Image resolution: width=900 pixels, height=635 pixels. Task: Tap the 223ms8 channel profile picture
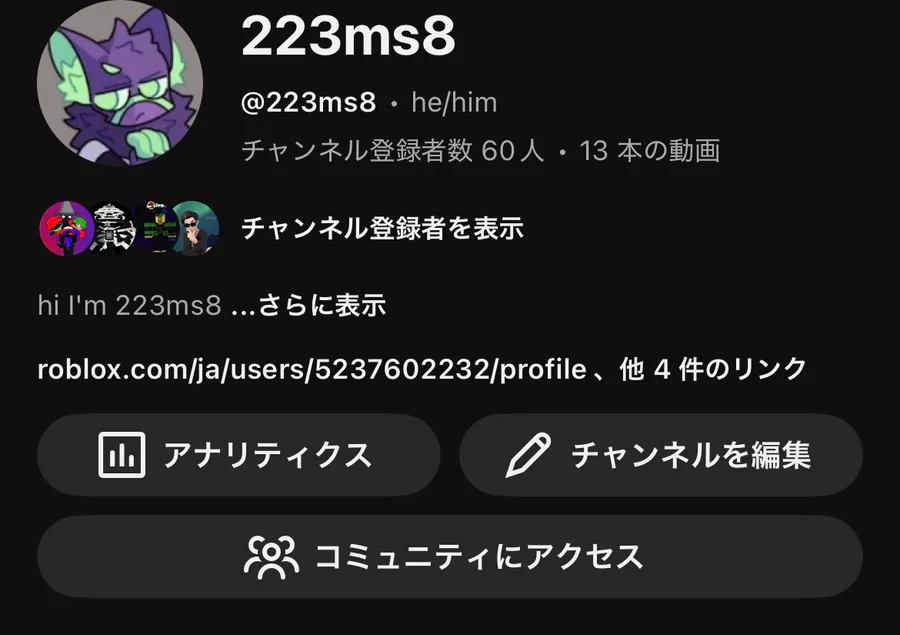(120, 82)
